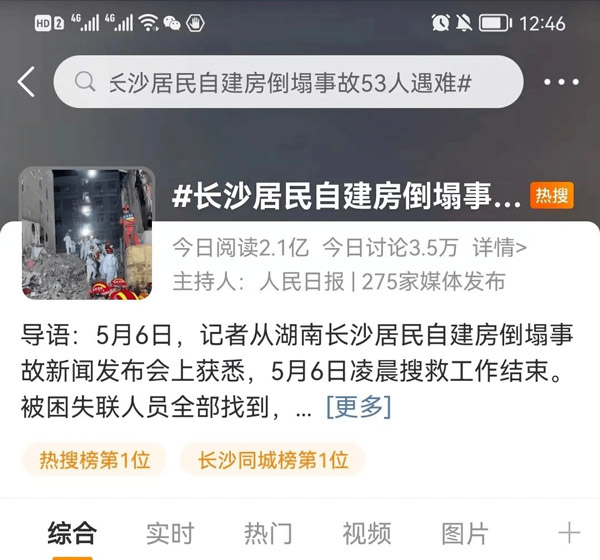Go back using the top-left arrow
600x560 pixels.
click(x=27, y=82)
